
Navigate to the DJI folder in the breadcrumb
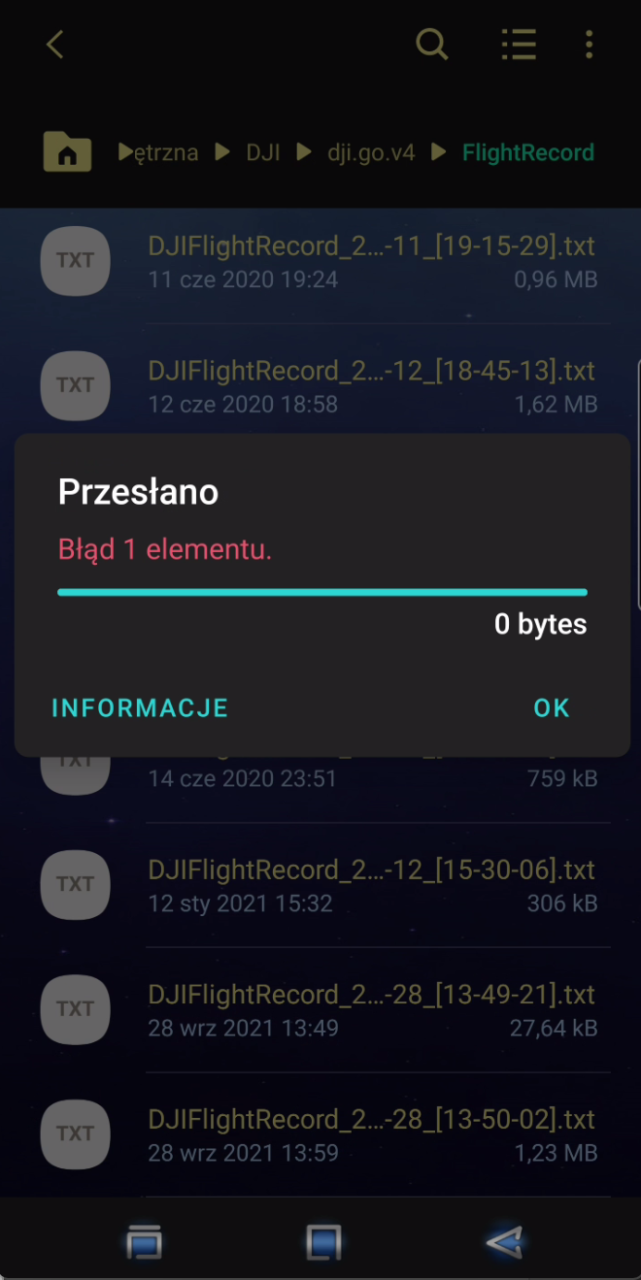point(263,153)
